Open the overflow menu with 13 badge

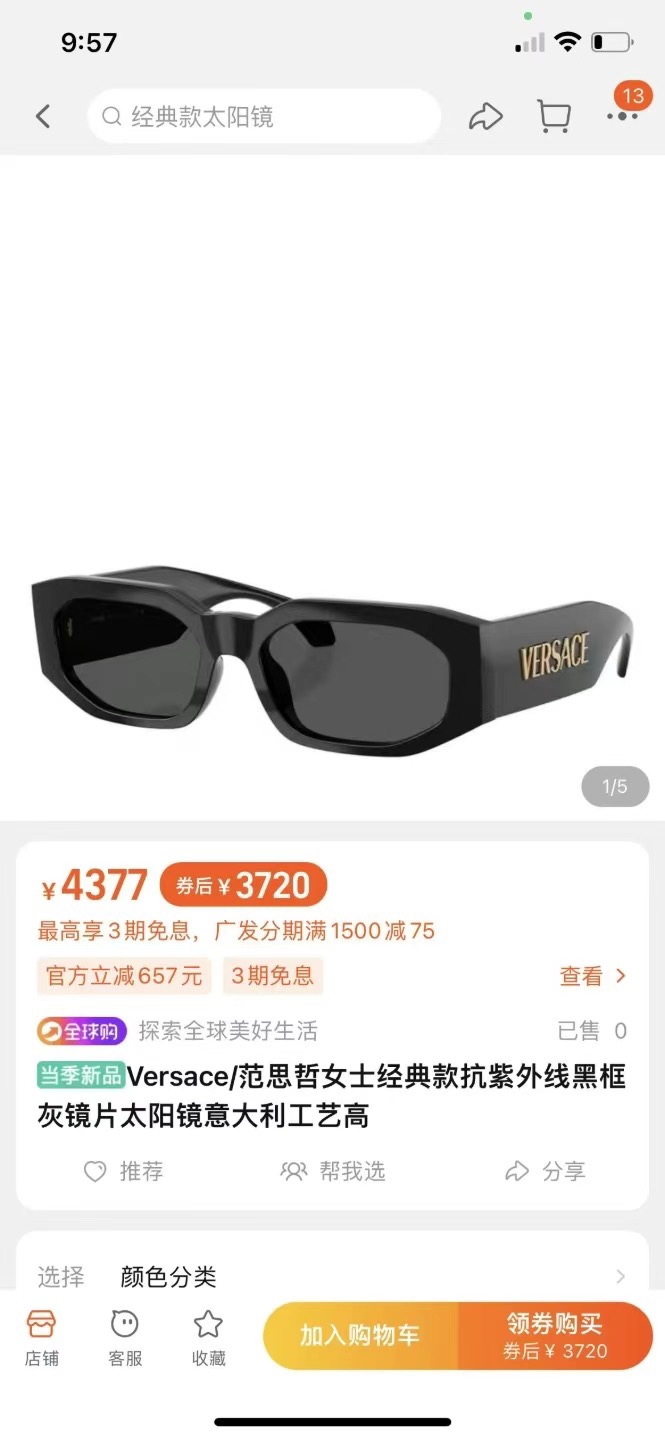click(622, 116)
